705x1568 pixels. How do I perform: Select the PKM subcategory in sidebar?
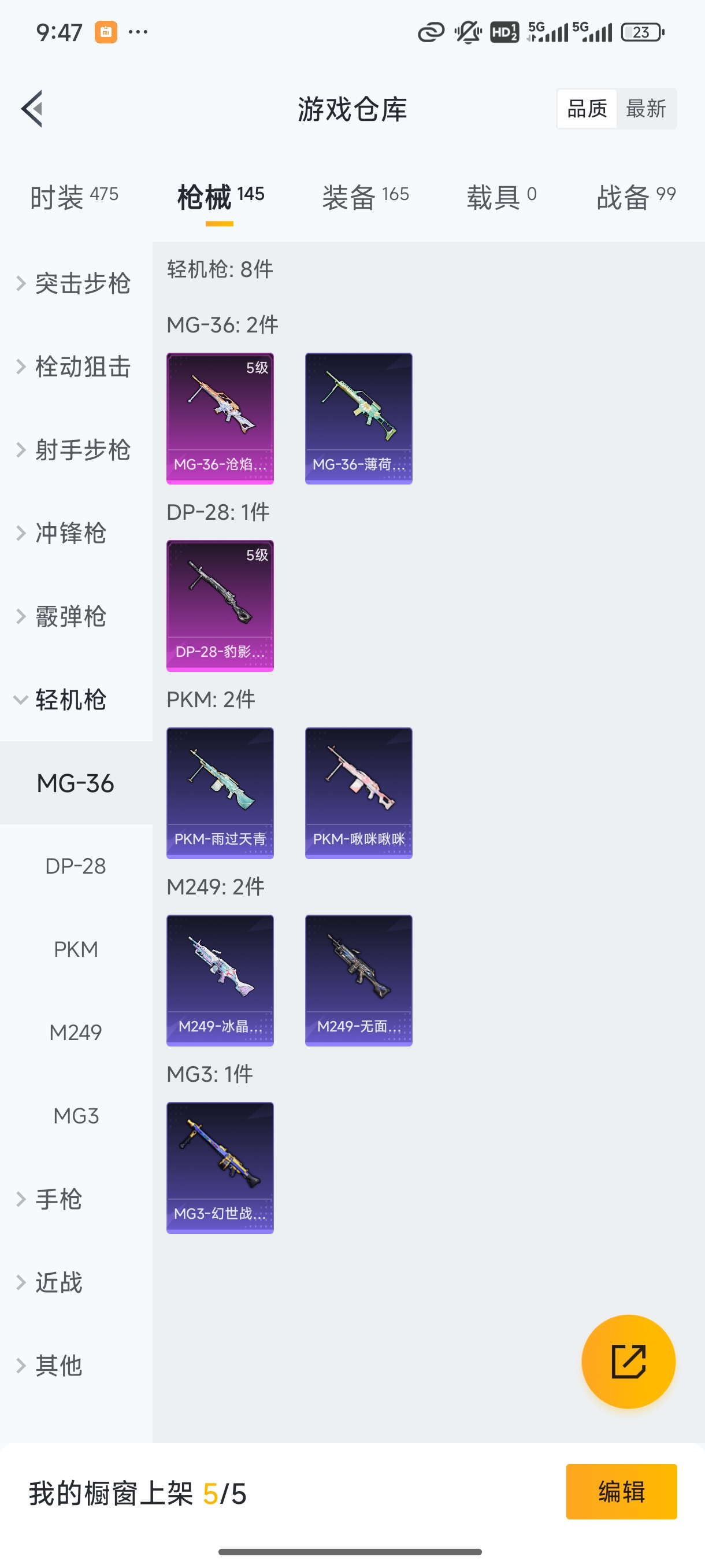[x=76, y=948]
